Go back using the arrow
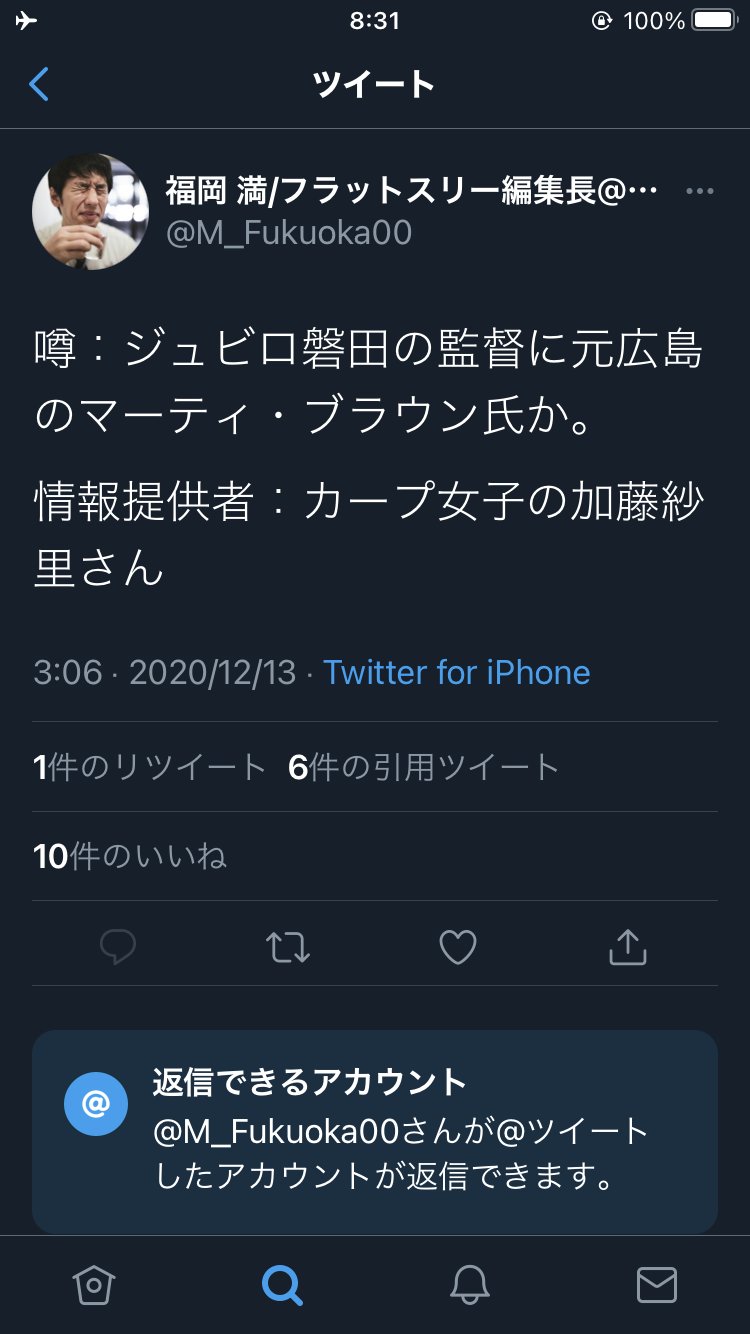Screen dimensions: 750x1334 39,84
